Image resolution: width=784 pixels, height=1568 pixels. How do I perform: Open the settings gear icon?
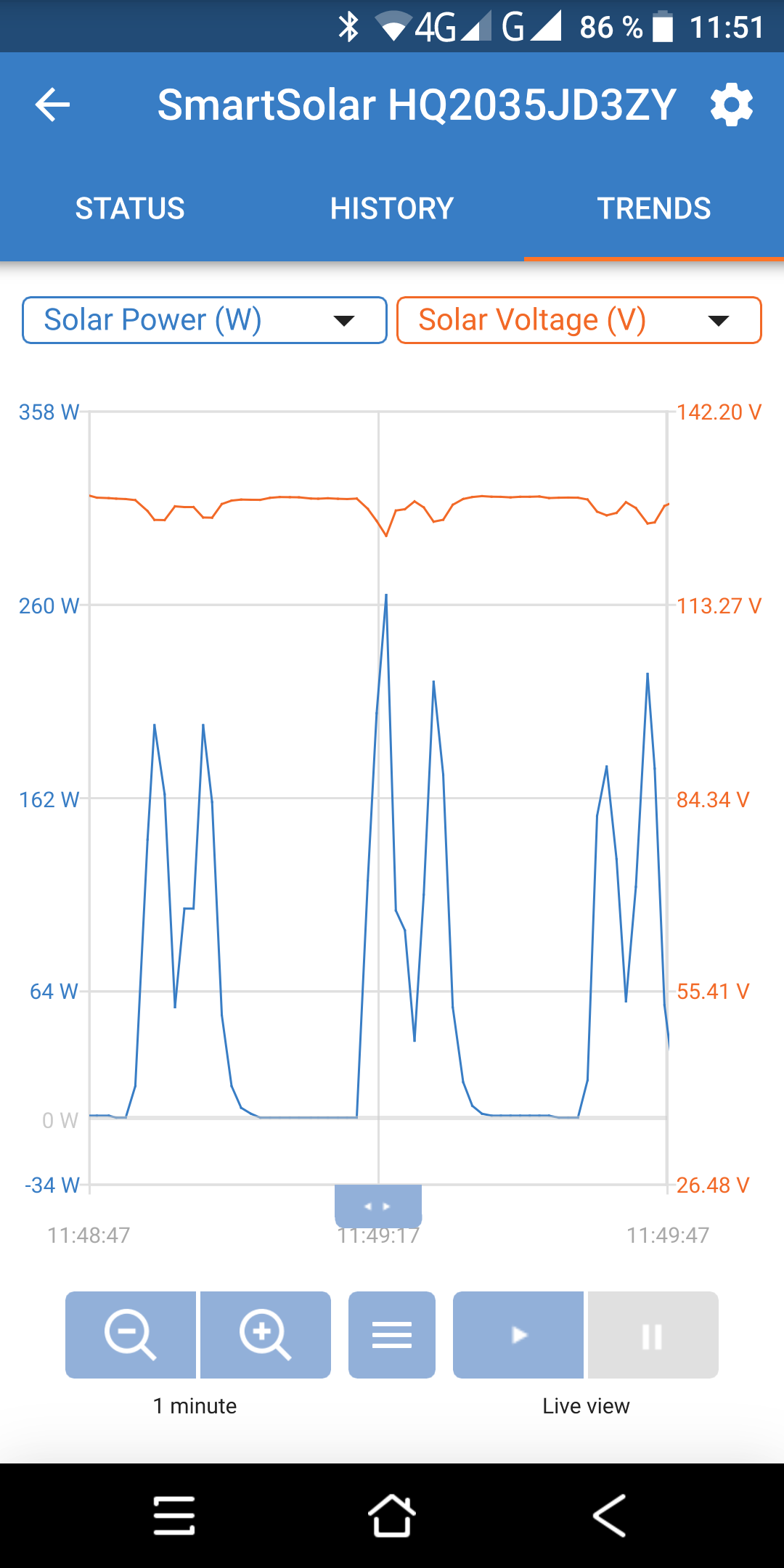[731, 105]
